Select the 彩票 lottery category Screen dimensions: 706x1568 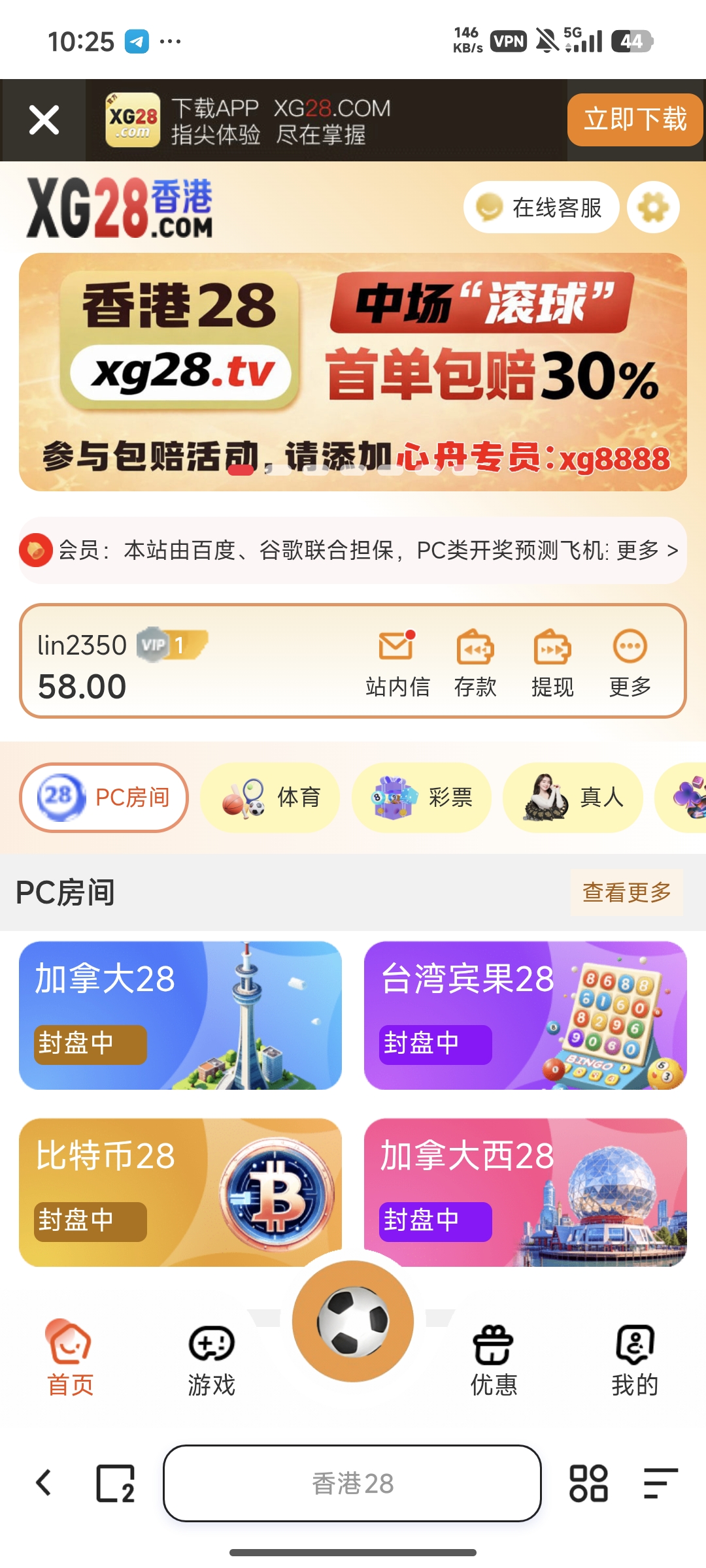[x=421, y=797]
